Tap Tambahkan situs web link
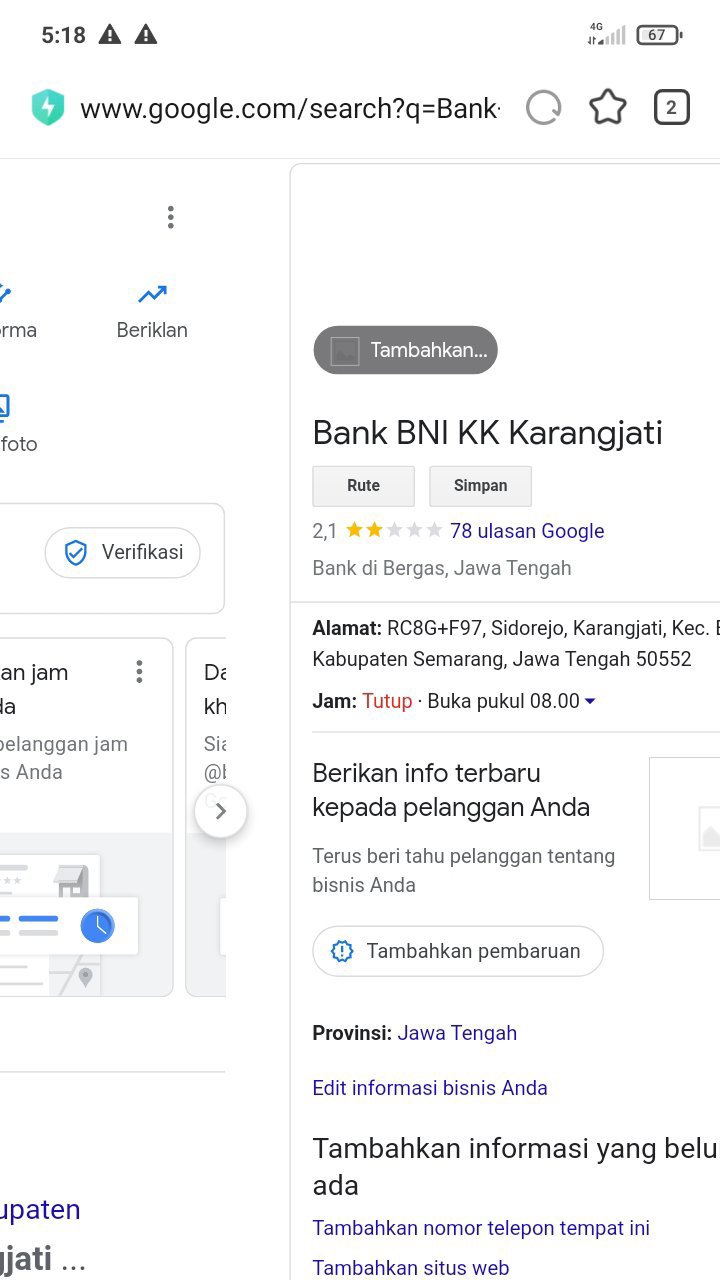This screenshot has width=720, height=1280. (411, 1268)
